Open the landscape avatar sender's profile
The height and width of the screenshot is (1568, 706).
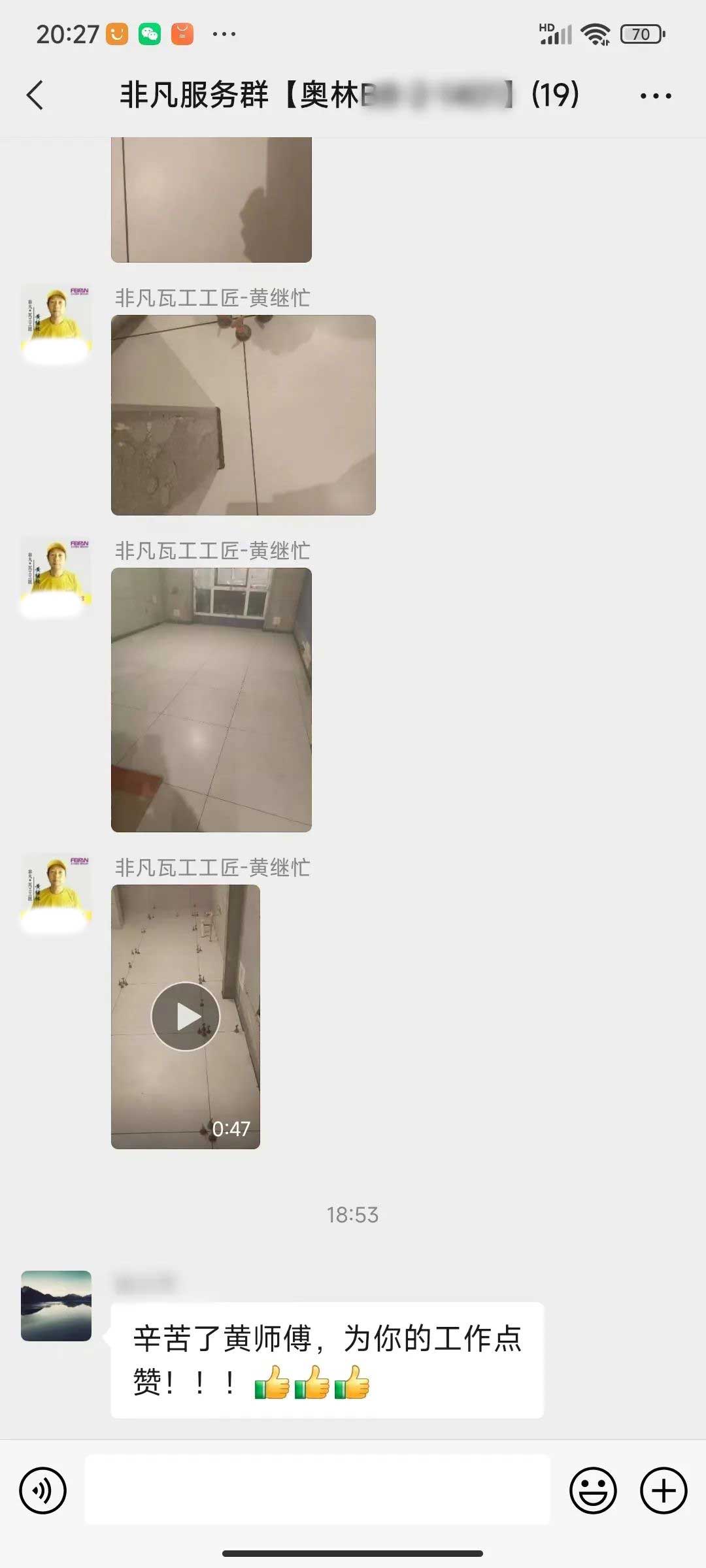pyautogui.click(x=56, y=1305)
